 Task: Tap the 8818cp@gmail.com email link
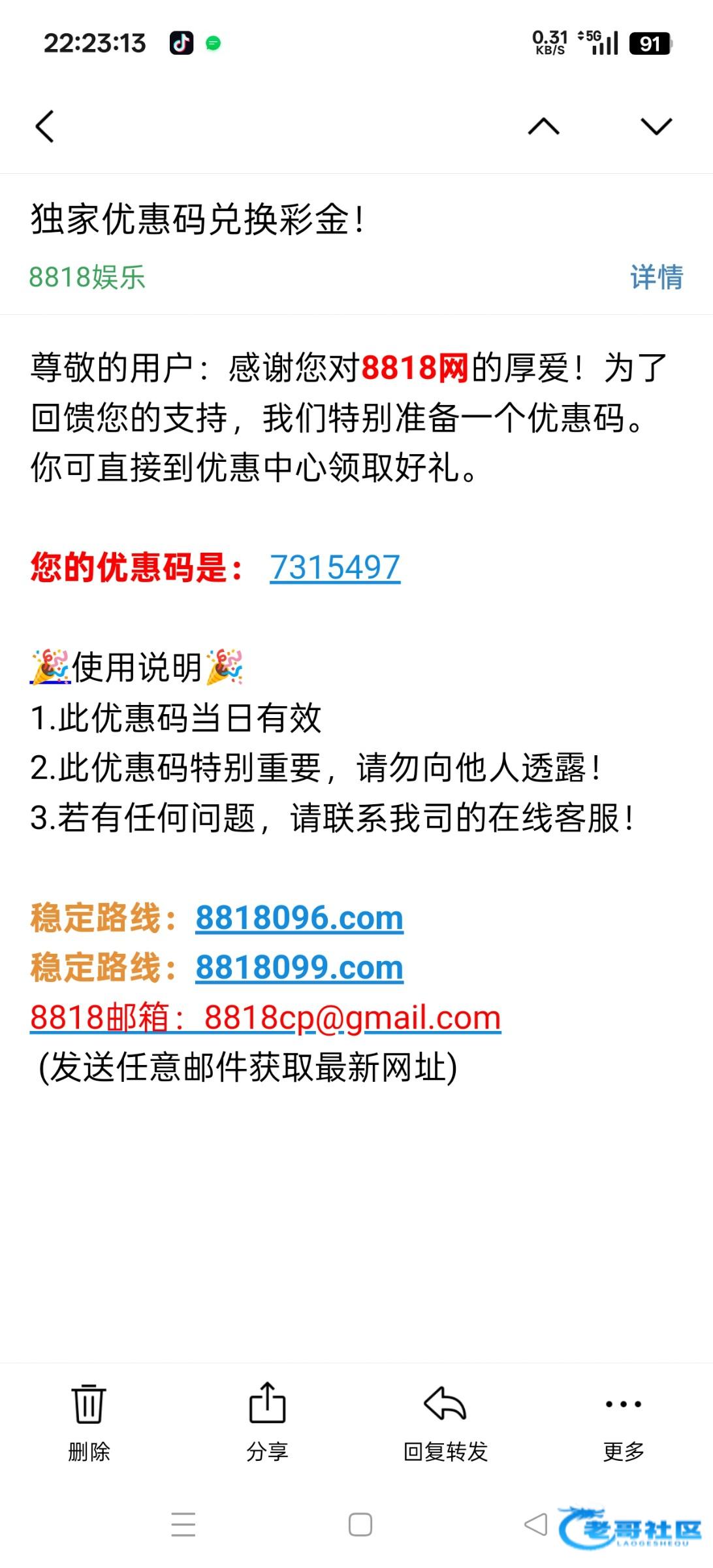coord(353,1018)
